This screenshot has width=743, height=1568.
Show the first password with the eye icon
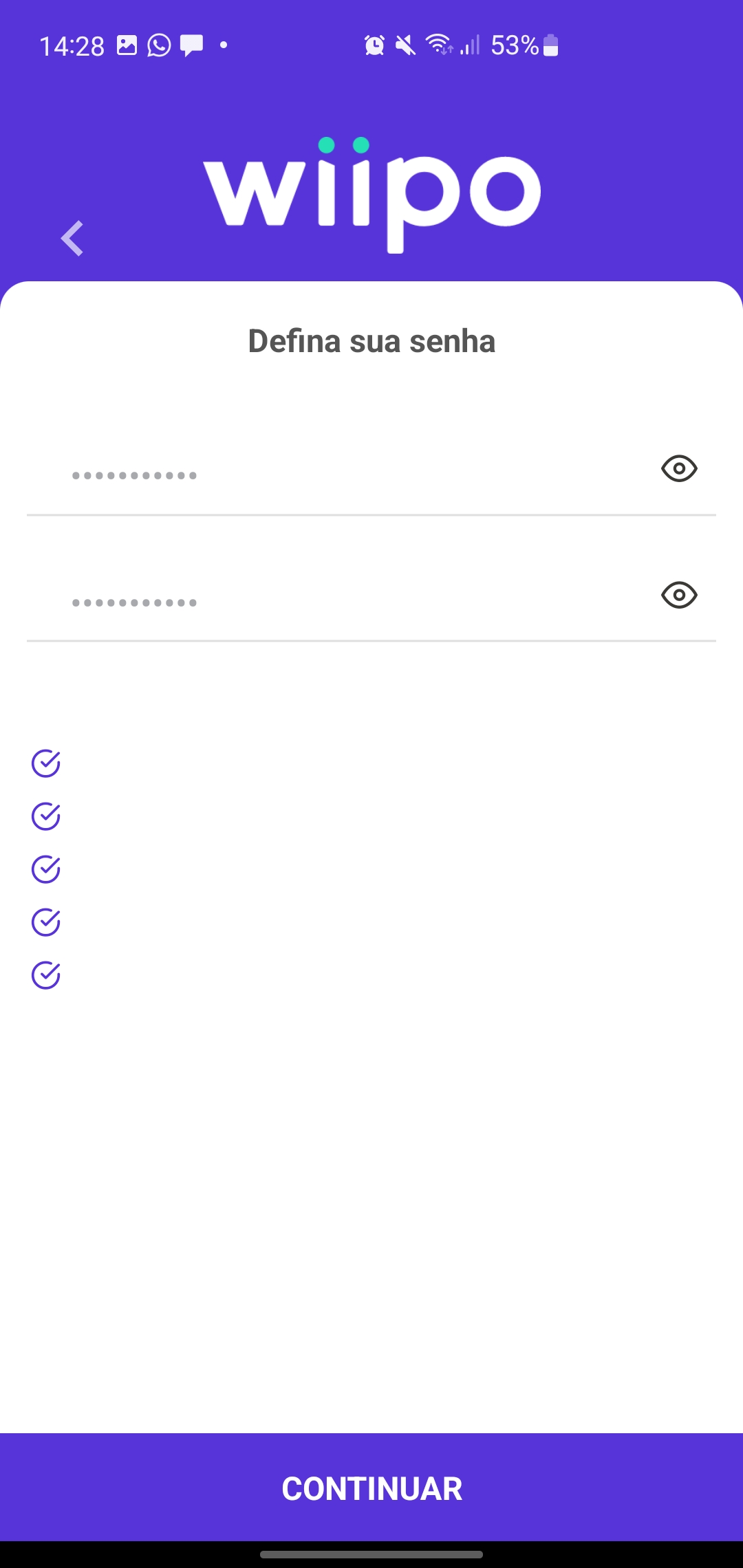(x=679, y=469)
